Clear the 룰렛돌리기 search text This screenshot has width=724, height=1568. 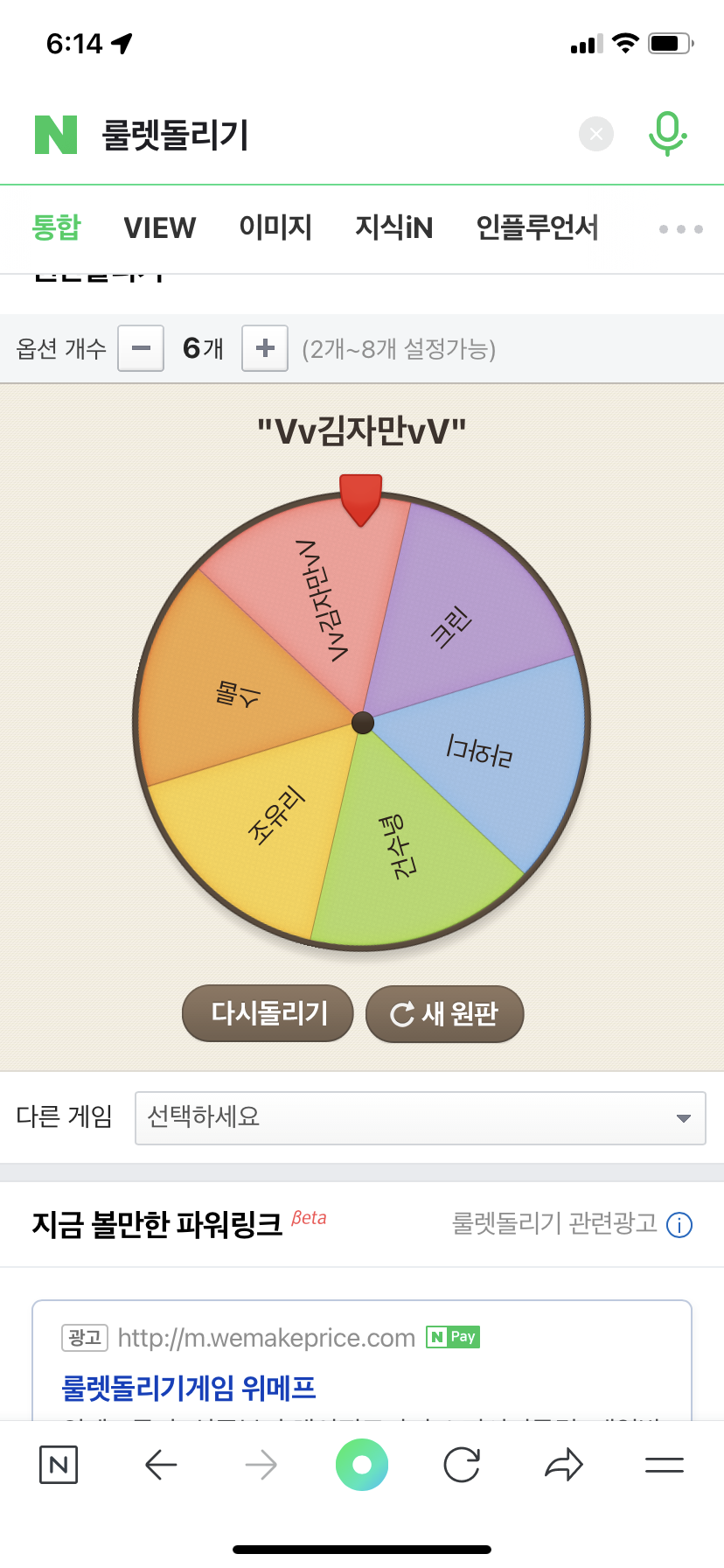coord(596,134)
